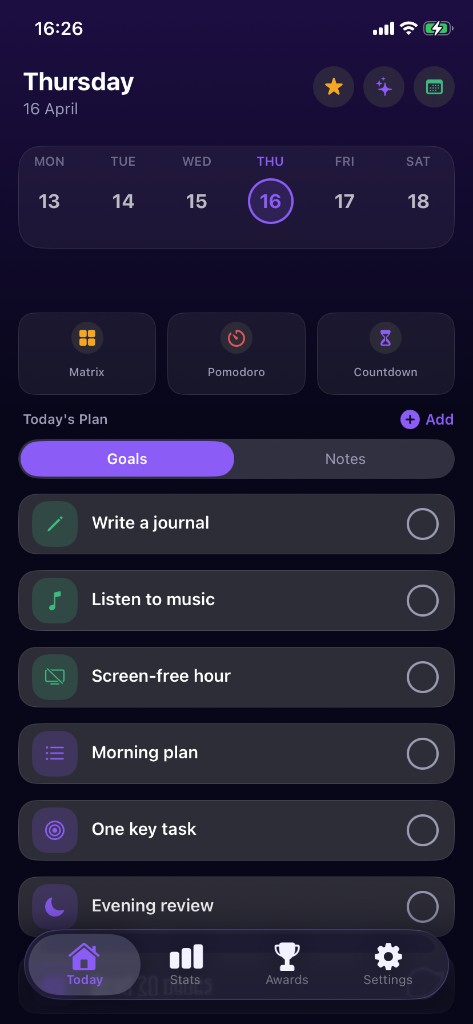473x1024 pixels.
Task: Tick the Evening review circle
Action: point(423,906)
